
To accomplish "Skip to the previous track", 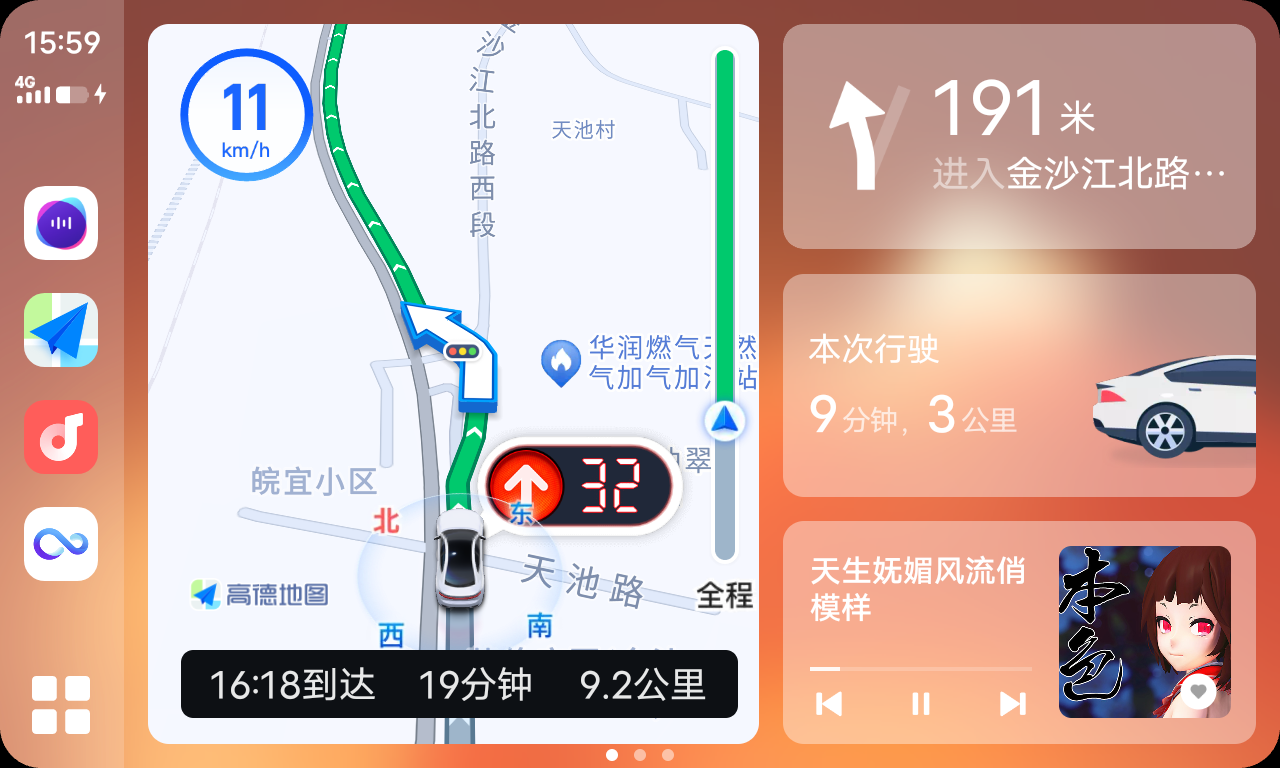I will pyautogui.click(x=829, y=704).
